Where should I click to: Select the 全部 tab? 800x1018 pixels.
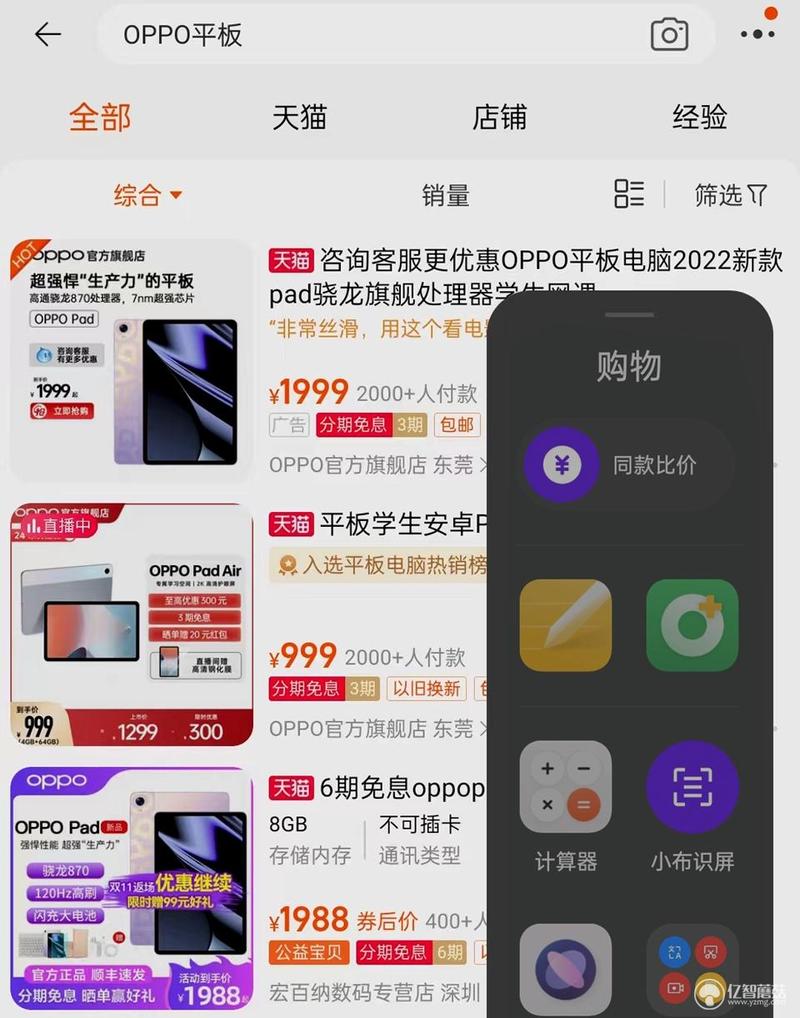(x=100, y=117)
